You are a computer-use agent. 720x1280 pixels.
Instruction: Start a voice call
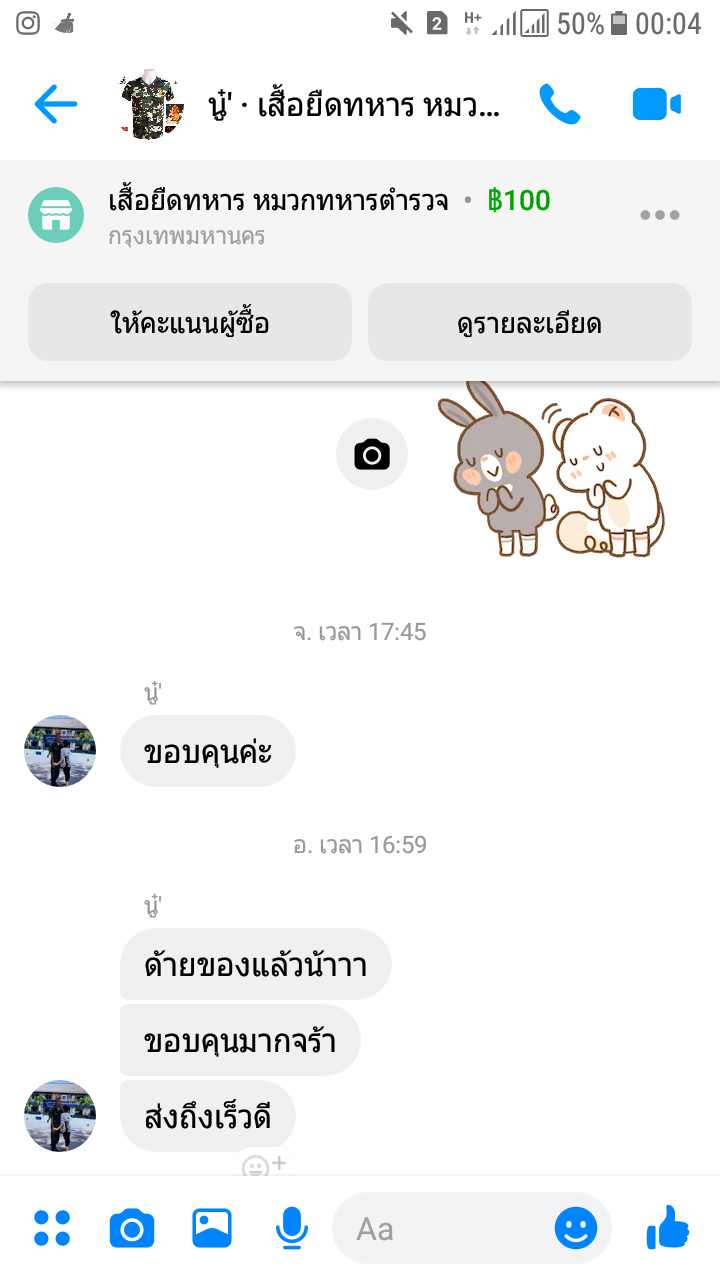559,104
